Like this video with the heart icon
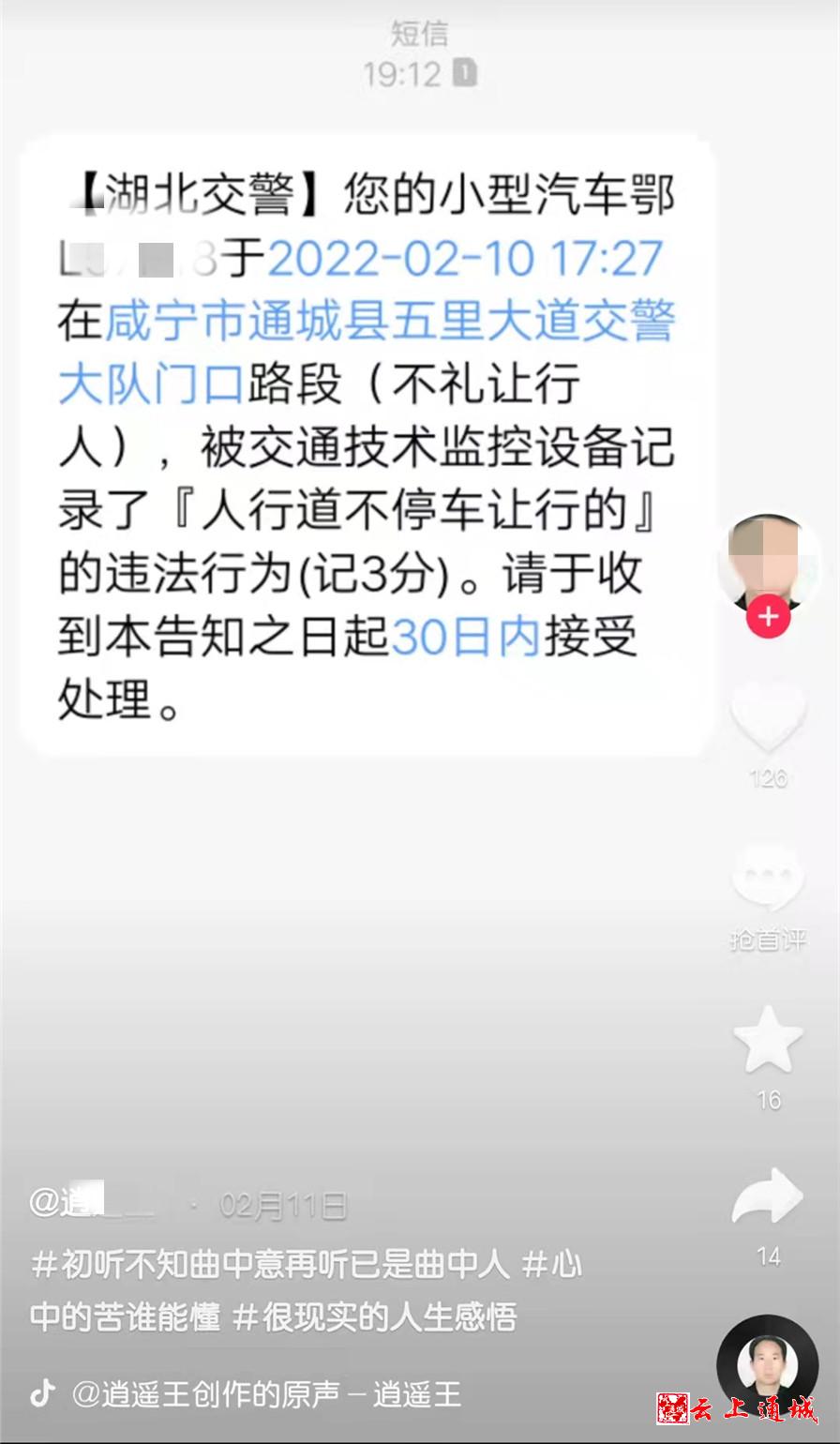The height and width of the screenshot is (1444, 840). tap(768, 717)
